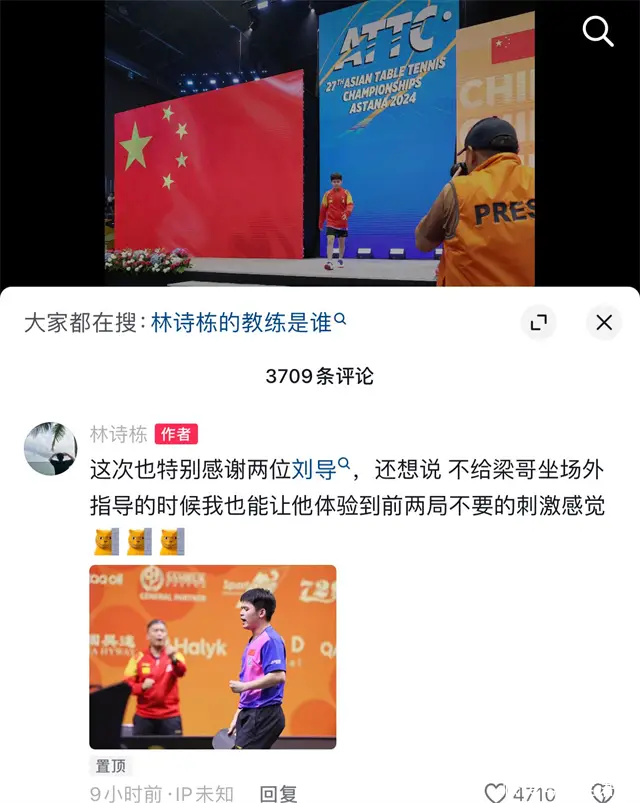Open the photo attached to the comment
Image resolution: width=640 pixels, height=803 pixels.
pyautogui.click(x=212, y=657)
